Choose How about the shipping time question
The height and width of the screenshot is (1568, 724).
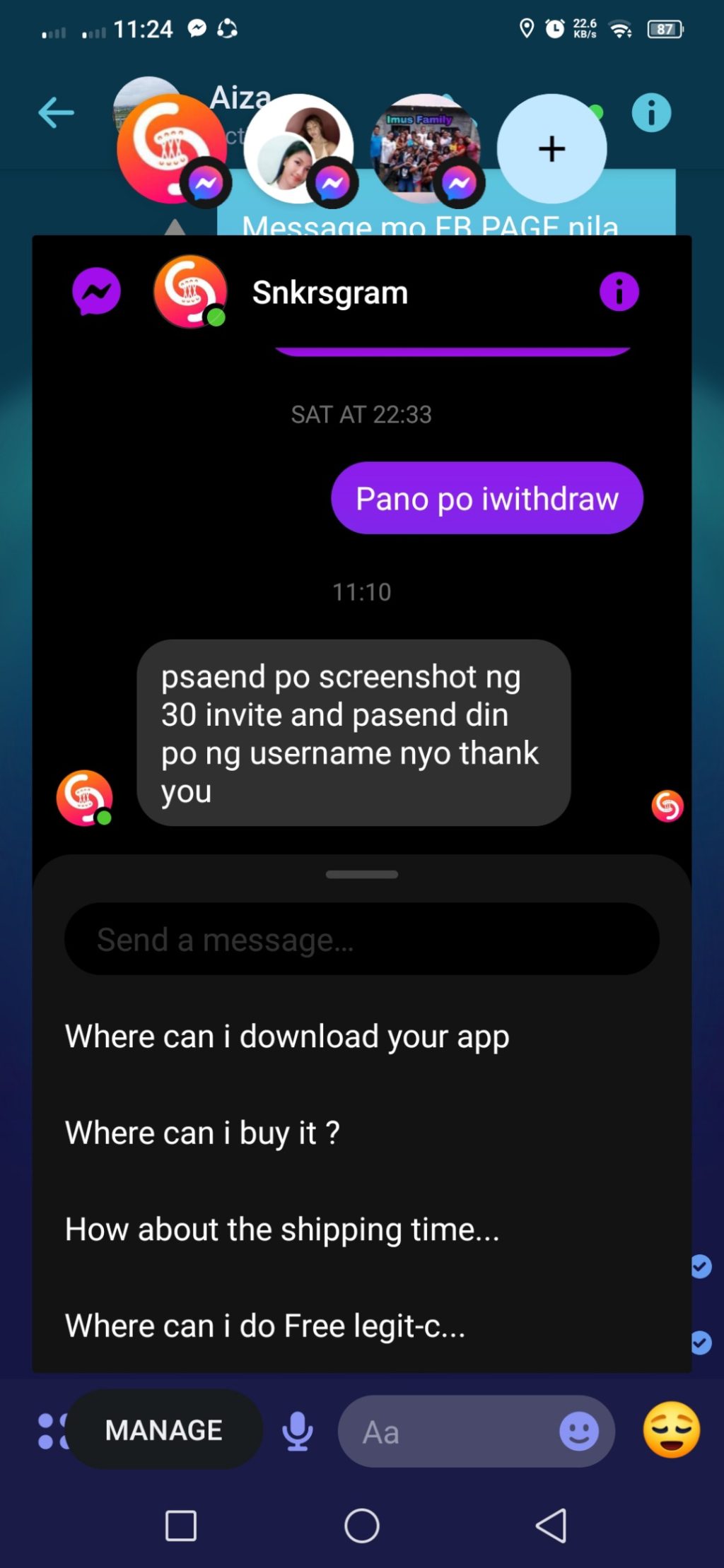(282, 1230)
